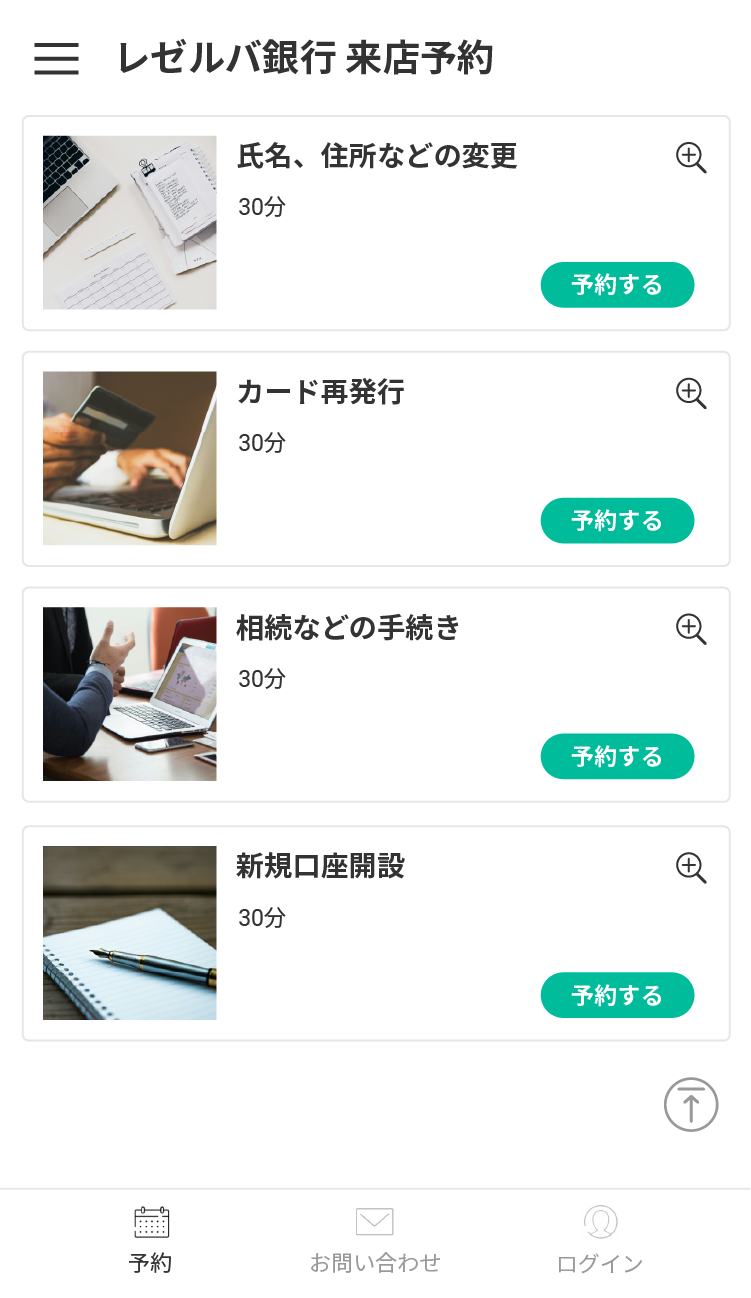The width and height of the screenshot is (751, 1298).
Task: Switch to the お問い合わせ tab
Action: 375,1241
